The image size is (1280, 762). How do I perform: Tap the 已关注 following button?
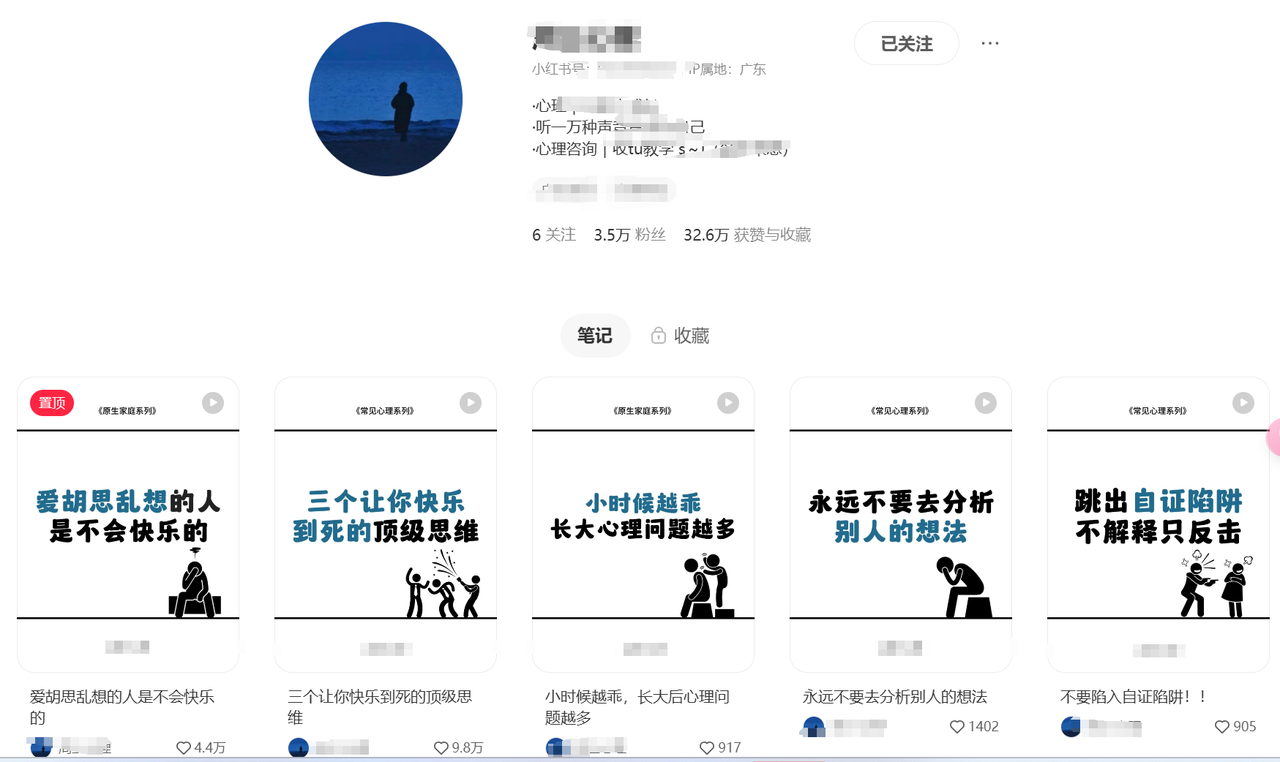coord(906,44)
